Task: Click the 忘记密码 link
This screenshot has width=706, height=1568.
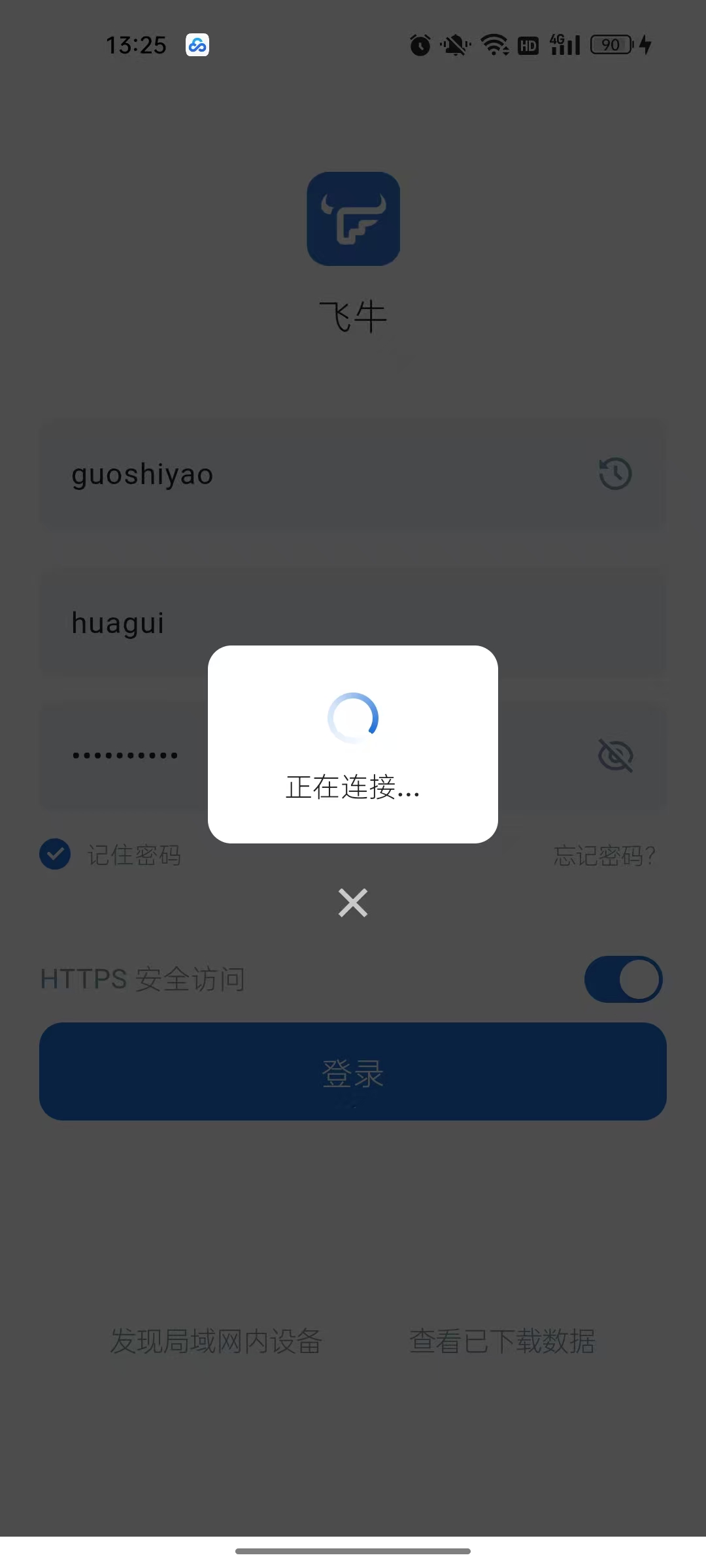Action: click(x=603, y=853)
